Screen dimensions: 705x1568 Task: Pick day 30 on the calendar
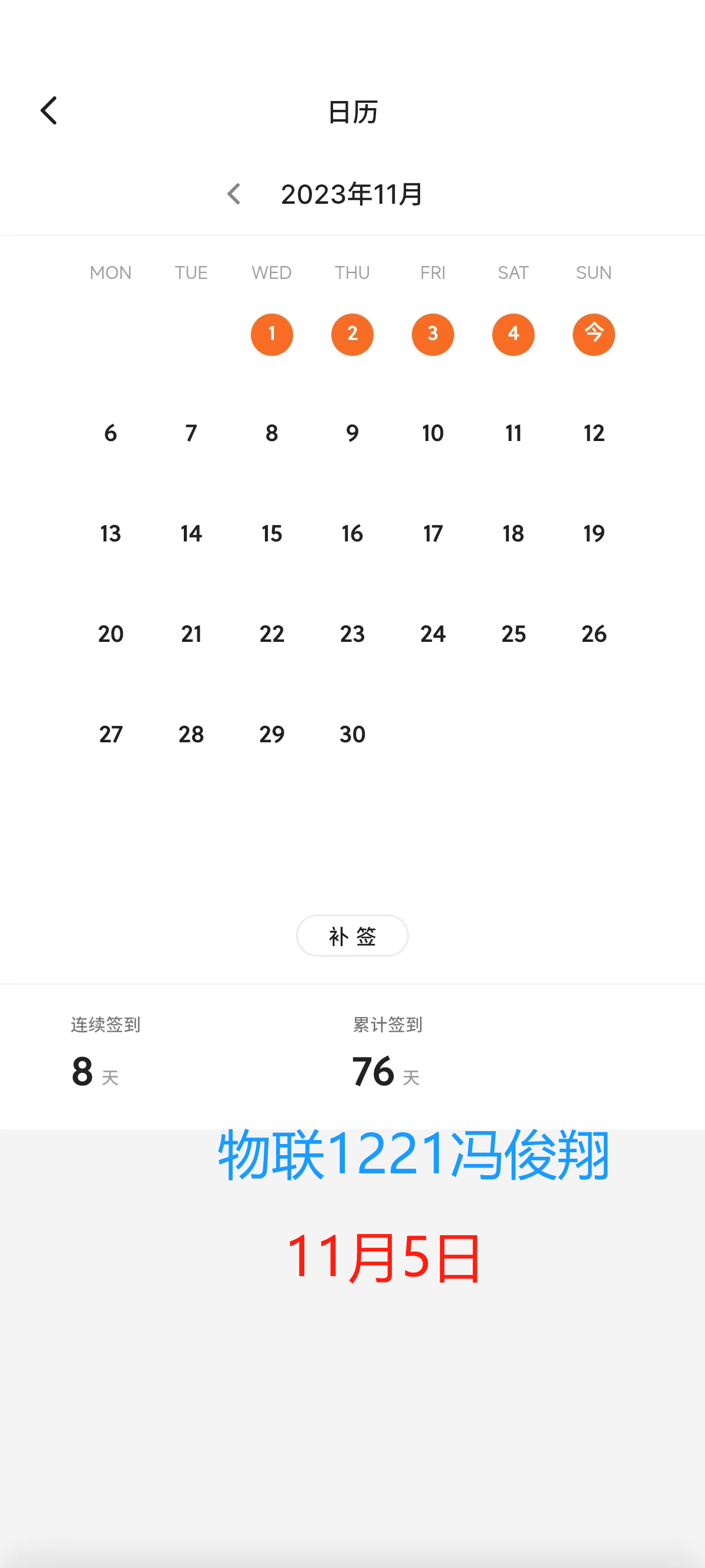352,735
